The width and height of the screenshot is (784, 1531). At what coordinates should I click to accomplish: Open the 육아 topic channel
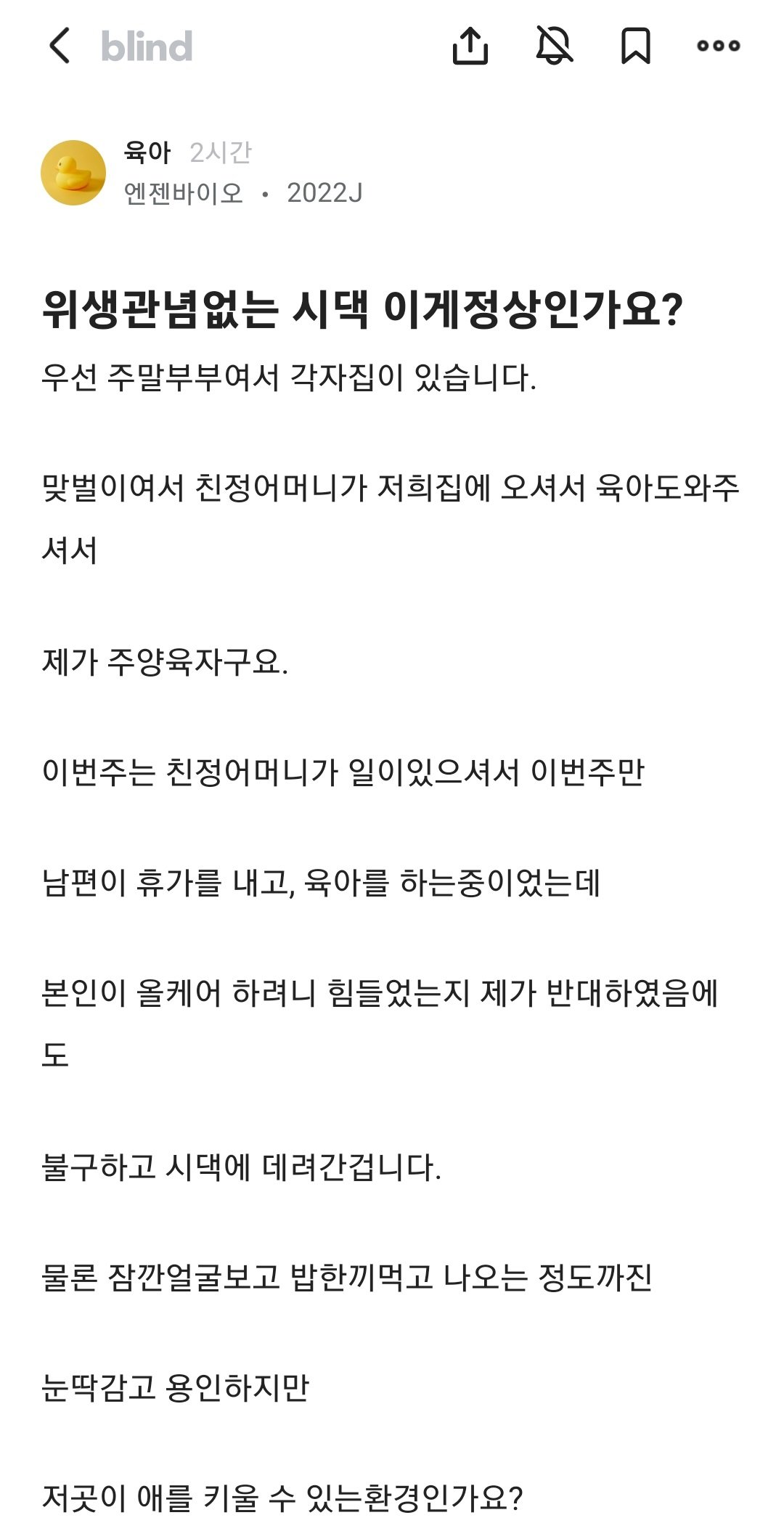tap(147, 152)
